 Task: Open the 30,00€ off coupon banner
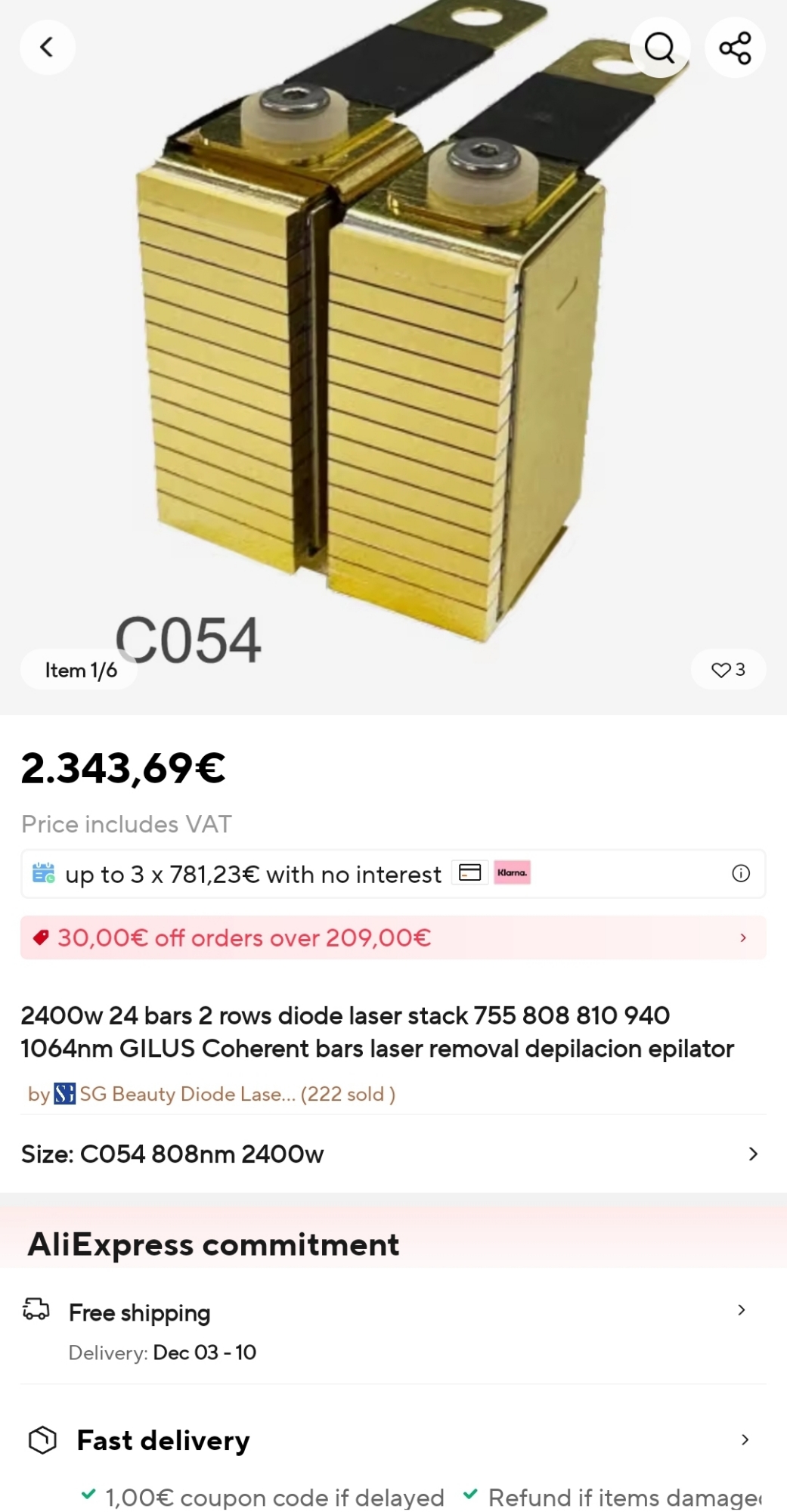(x=393, y=938)
